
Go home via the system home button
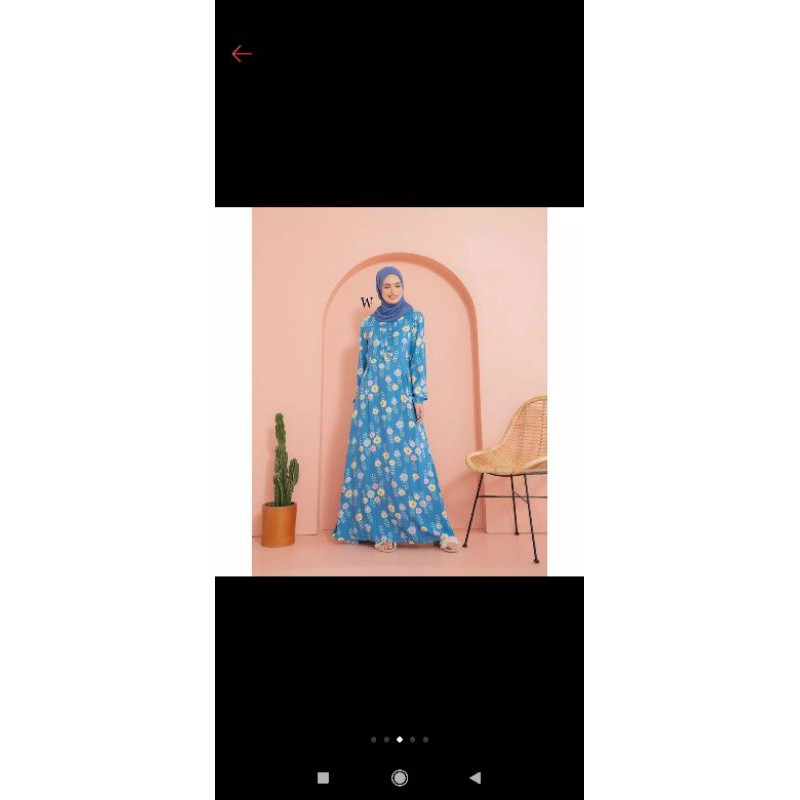[x=399, y=777]
